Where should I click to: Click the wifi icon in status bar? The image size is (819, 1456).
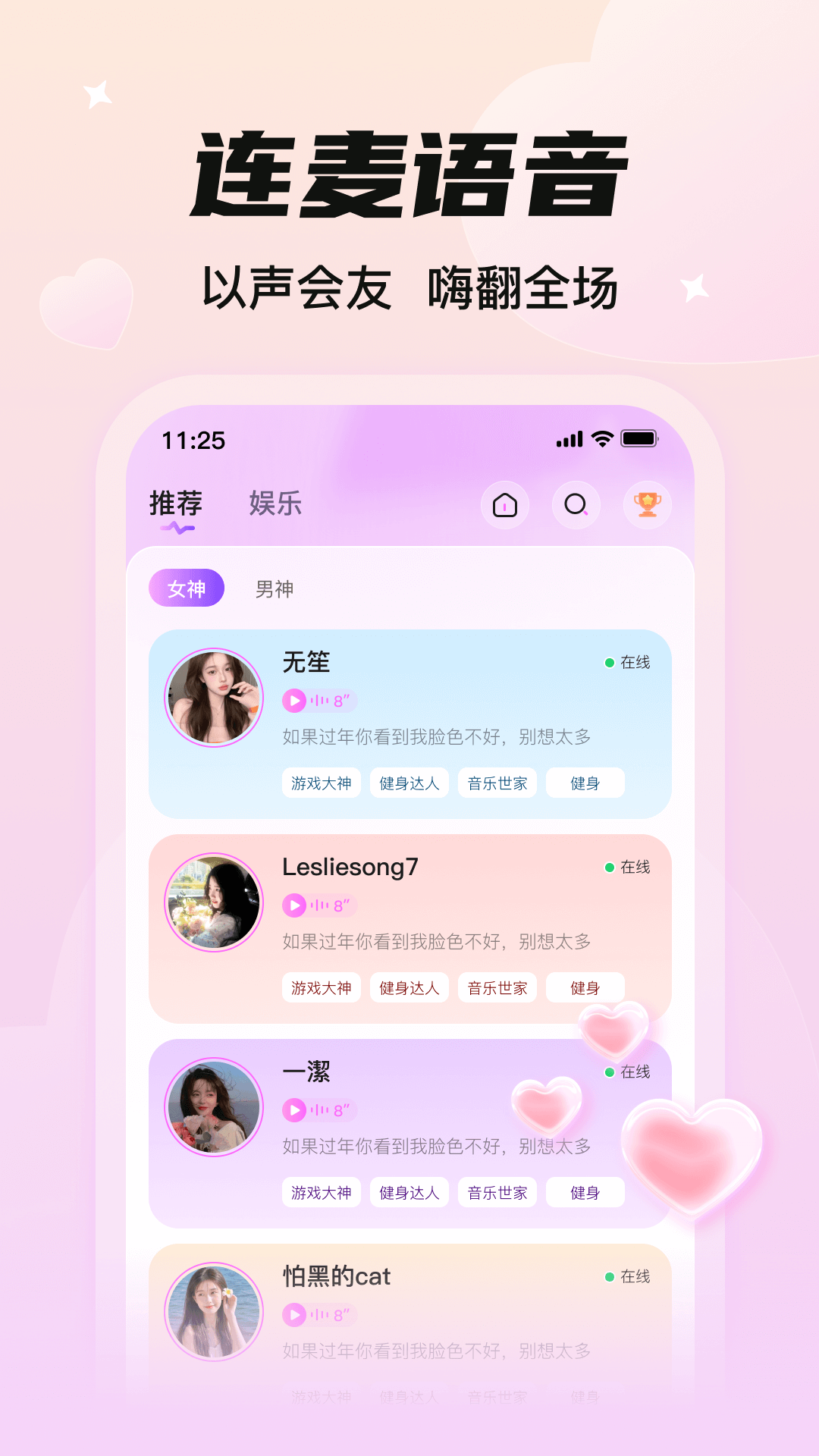(x=601, y=438)
